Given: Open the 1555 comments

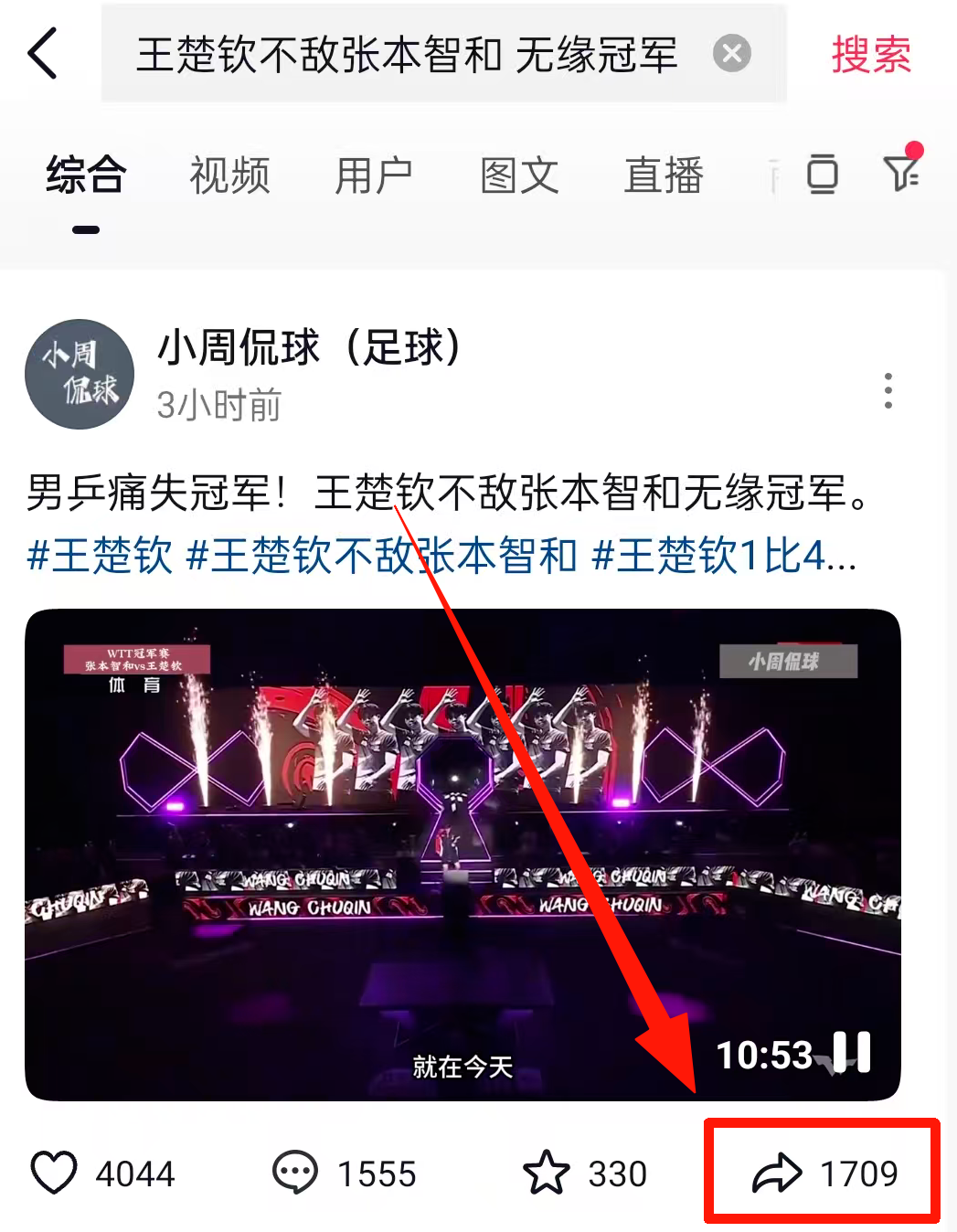Looking at the screenshot, I should pyautogui.click(x=295, y=1173).
